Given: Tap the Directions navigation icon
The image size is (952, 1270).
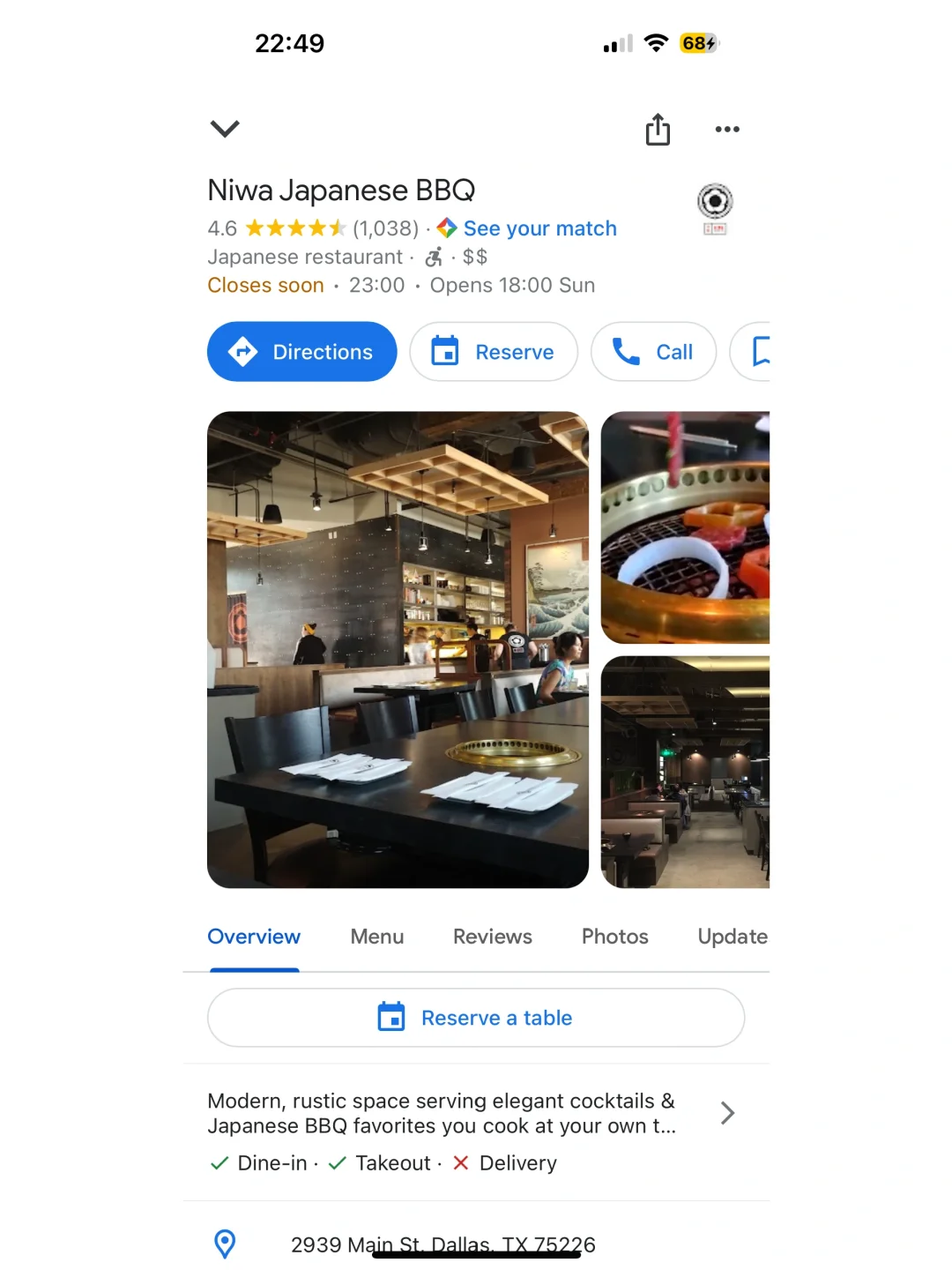Looking at the screenshot, I should click(x=243, y=351).
